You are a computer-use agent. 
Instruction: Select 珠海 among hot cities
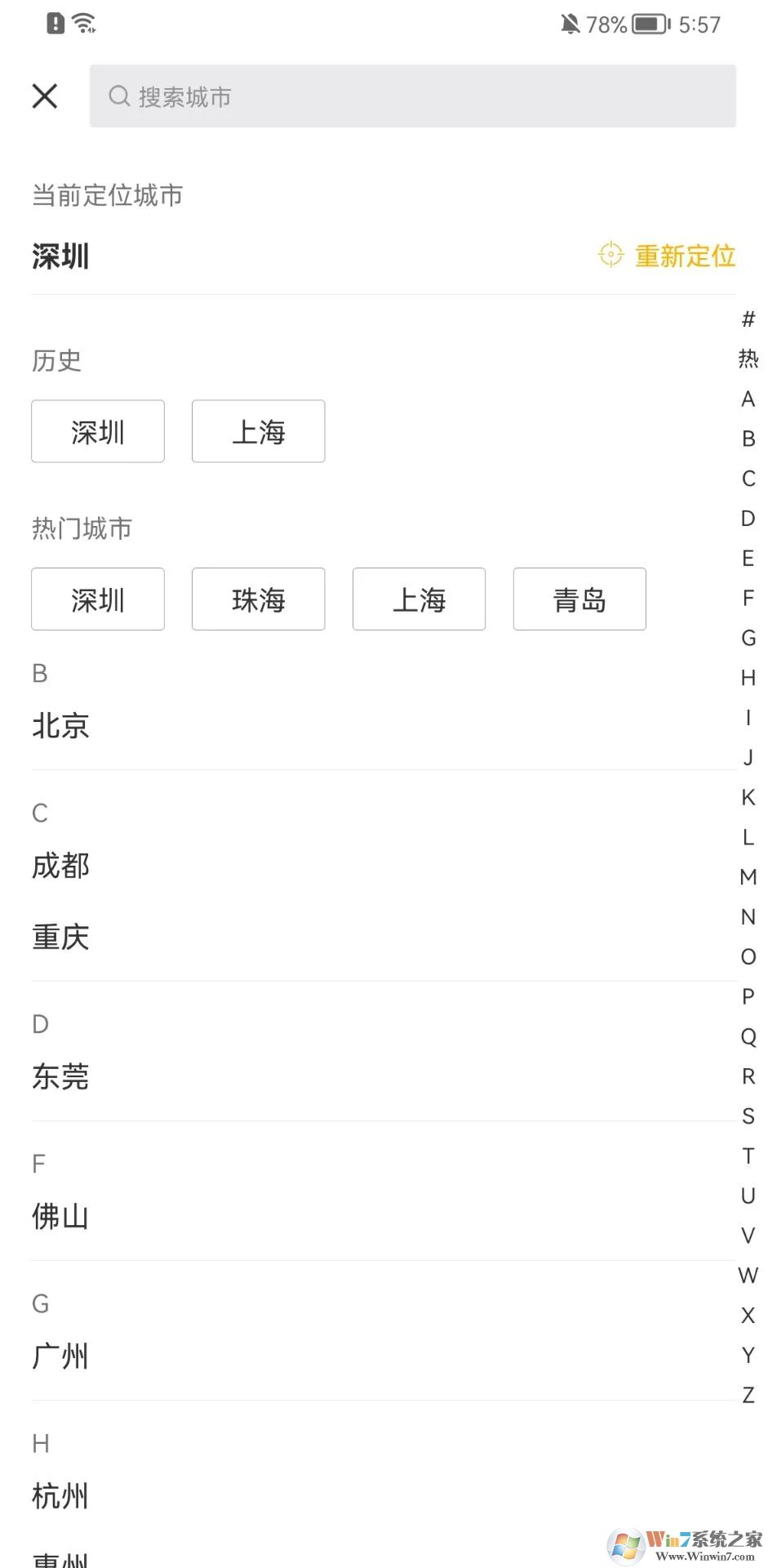pyautogui.click(x=258, y=599)
